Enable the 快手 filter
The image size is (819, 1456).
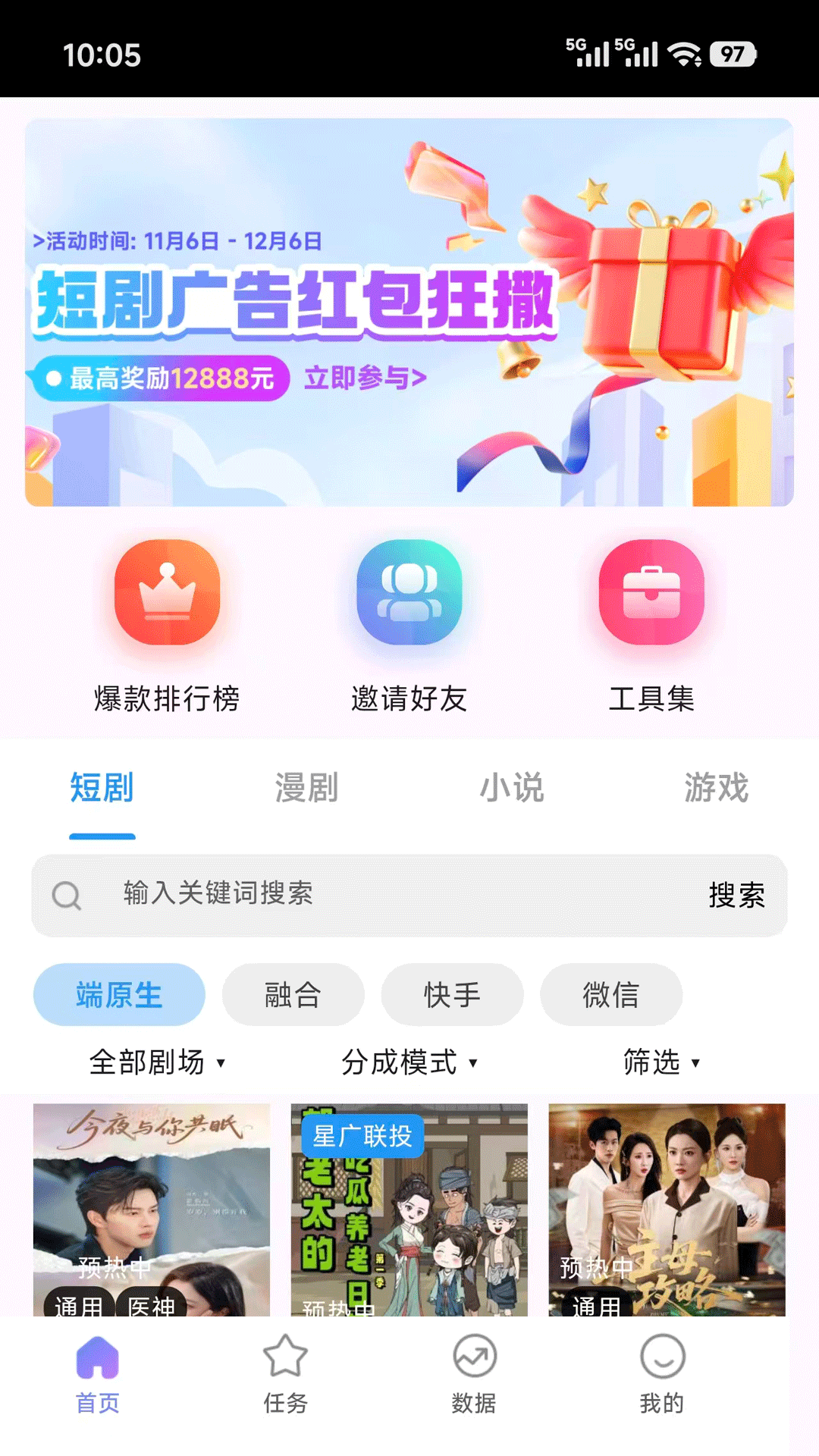[x=452, y=995]
